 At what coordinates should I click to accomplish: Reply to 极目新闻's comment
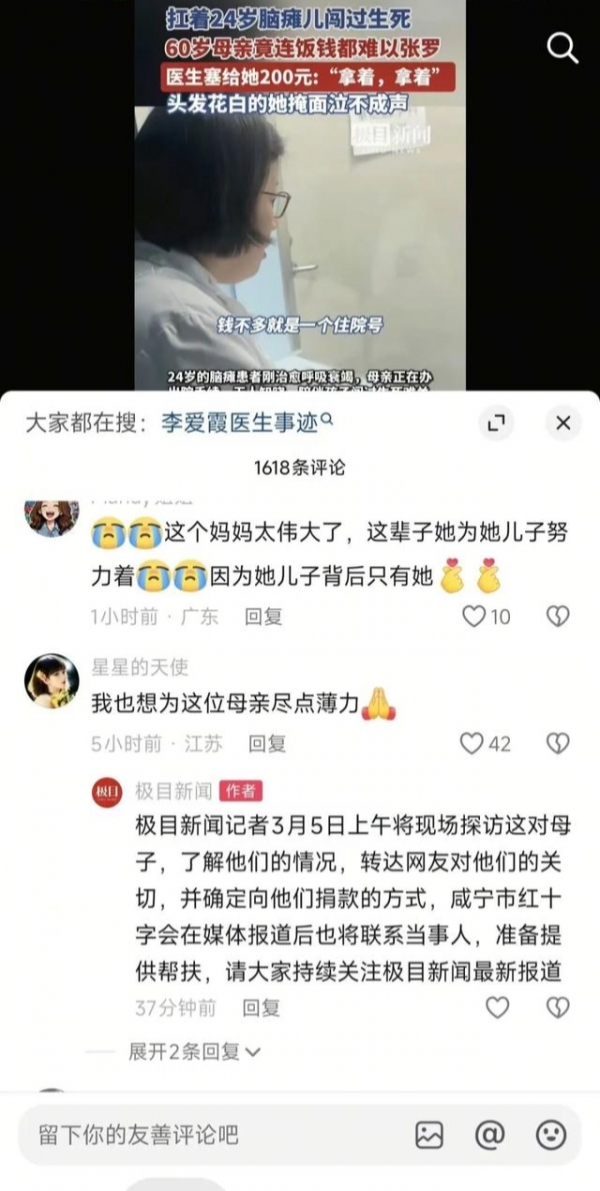[x=262, y=1008]
